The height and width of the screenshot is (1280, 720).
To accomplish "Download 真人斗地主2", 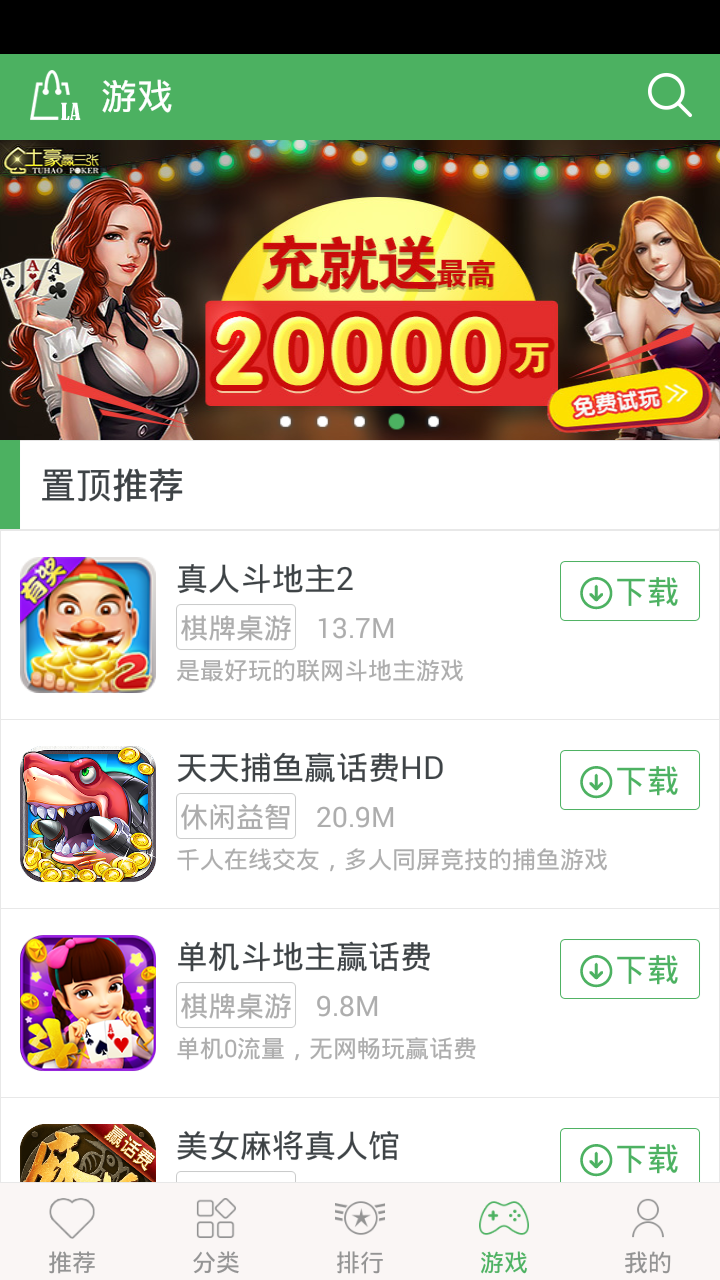I will point(629,592).
